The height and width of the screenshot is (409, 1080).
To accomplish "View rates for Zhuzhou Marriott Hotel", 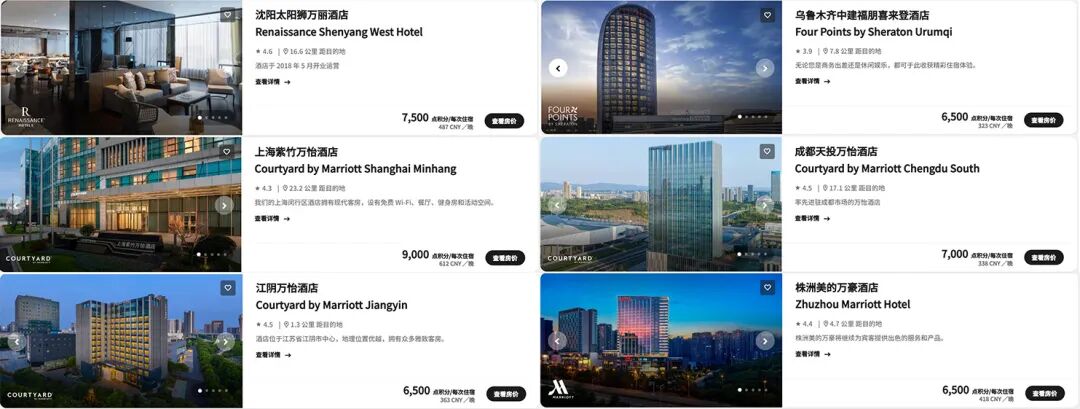I will point(1044,393).
